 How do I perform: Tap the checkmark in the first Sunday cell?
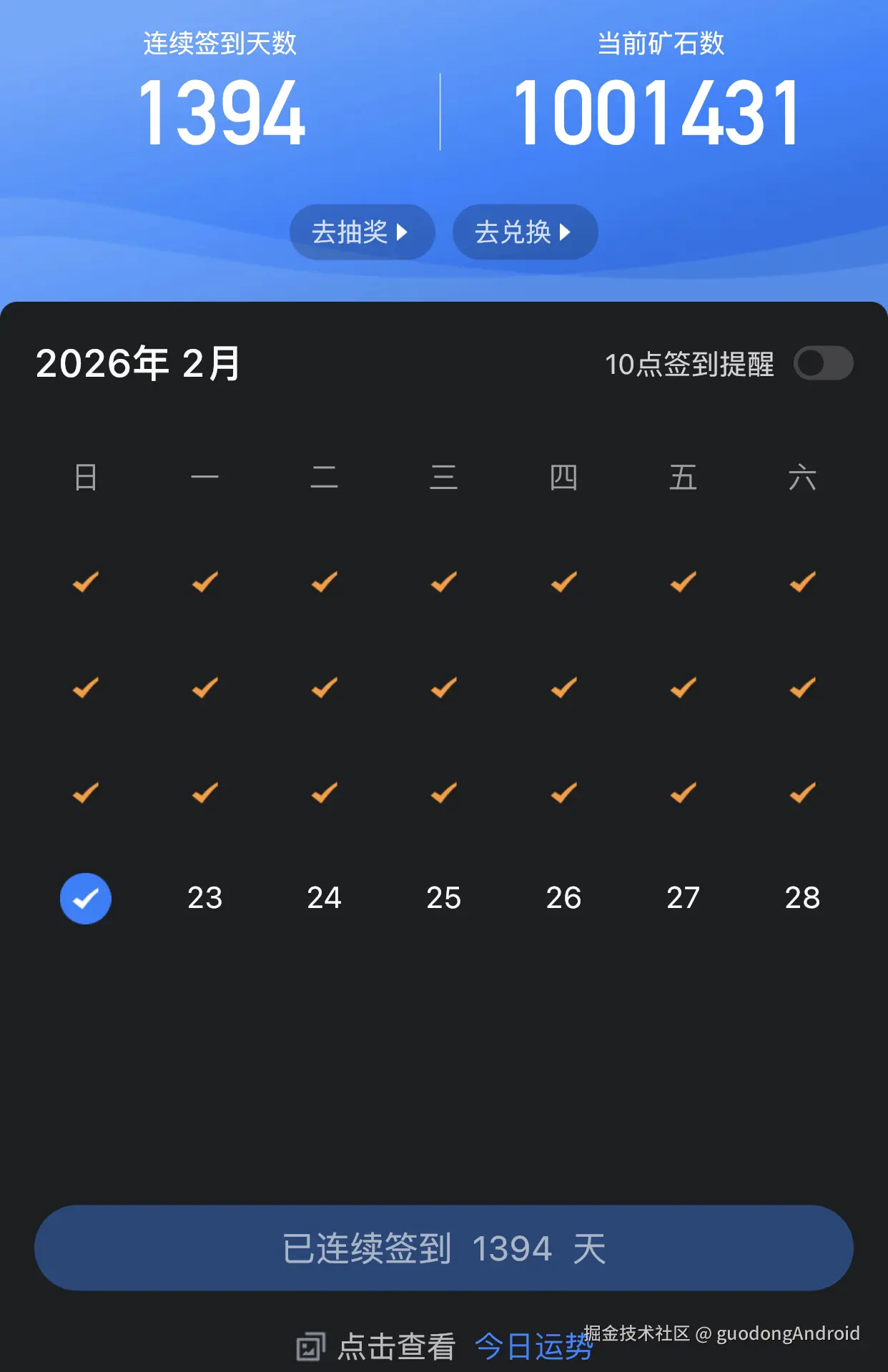pyautogui.click(x=84, y=583)
